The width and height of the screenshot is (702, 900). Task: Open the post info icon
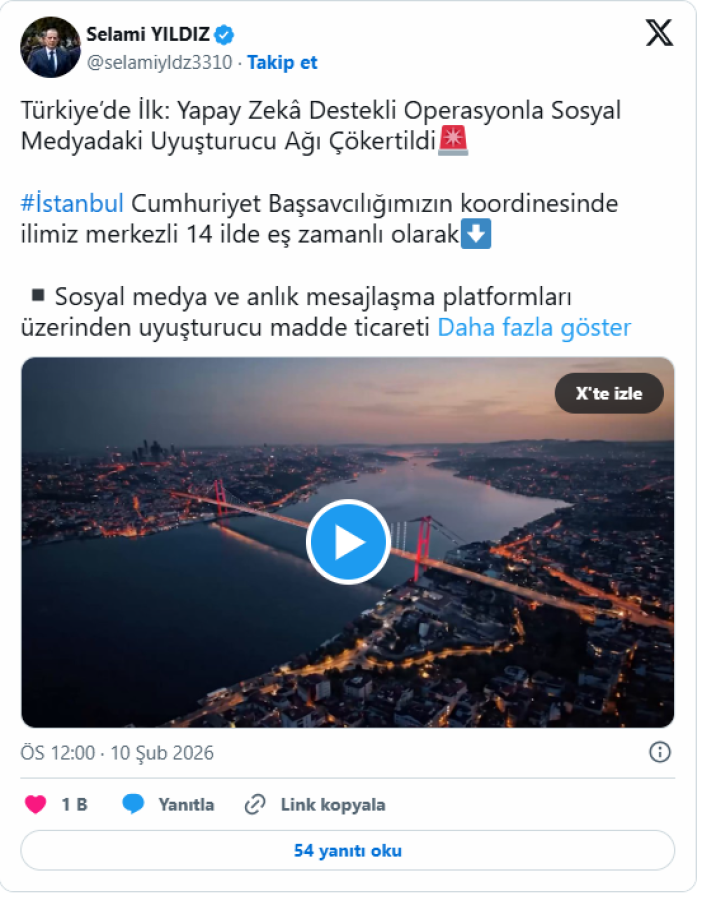[660, 752]
